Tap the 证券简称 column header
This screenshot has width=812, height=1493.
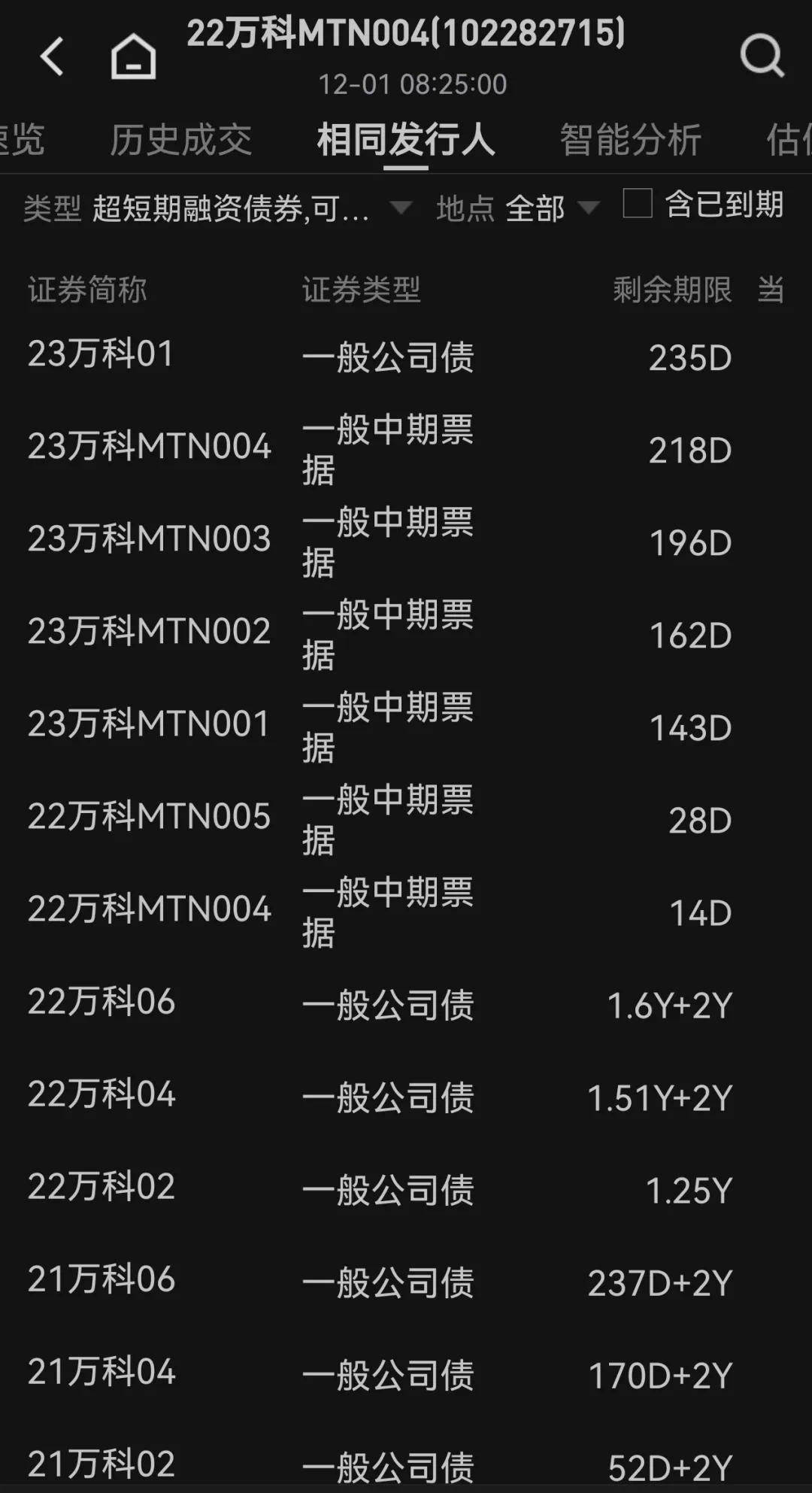click(86, 290)
